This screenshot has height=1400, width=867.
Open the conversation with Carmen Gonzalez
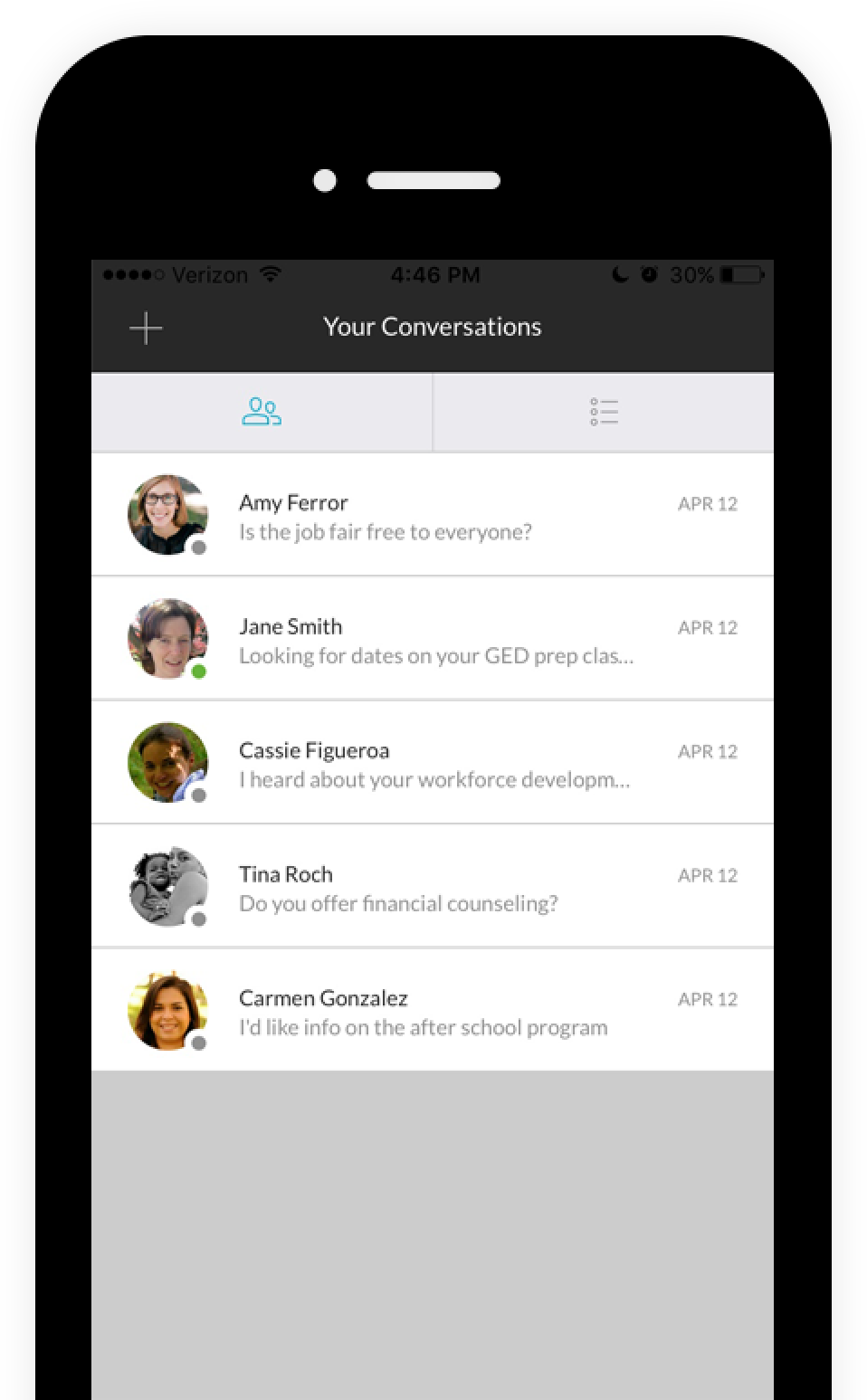click(433, 1010)
